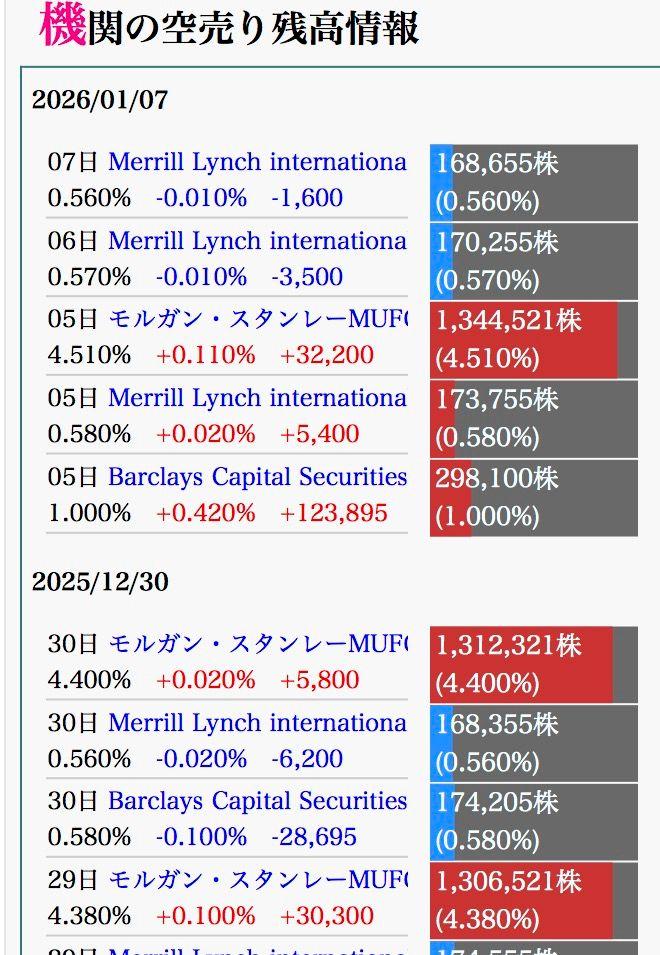View the 30日 Barclays Capital Securities link
This screenshot has height=955, width=660.
coord(257,801)
